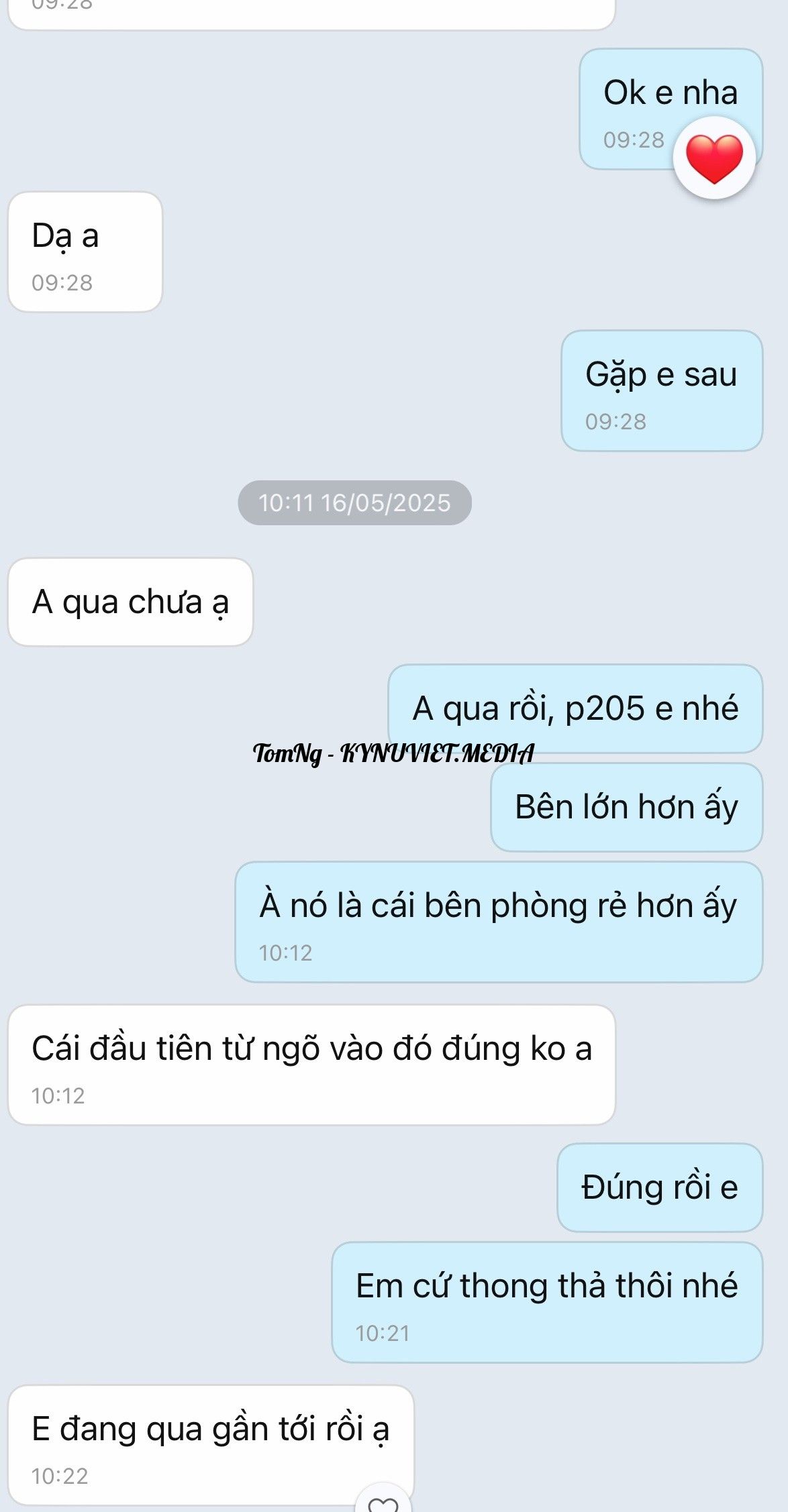The image size is (788, 1512).
Task: Tap the red heart reaction on "Ok e nha"
Action: (714, 158)
